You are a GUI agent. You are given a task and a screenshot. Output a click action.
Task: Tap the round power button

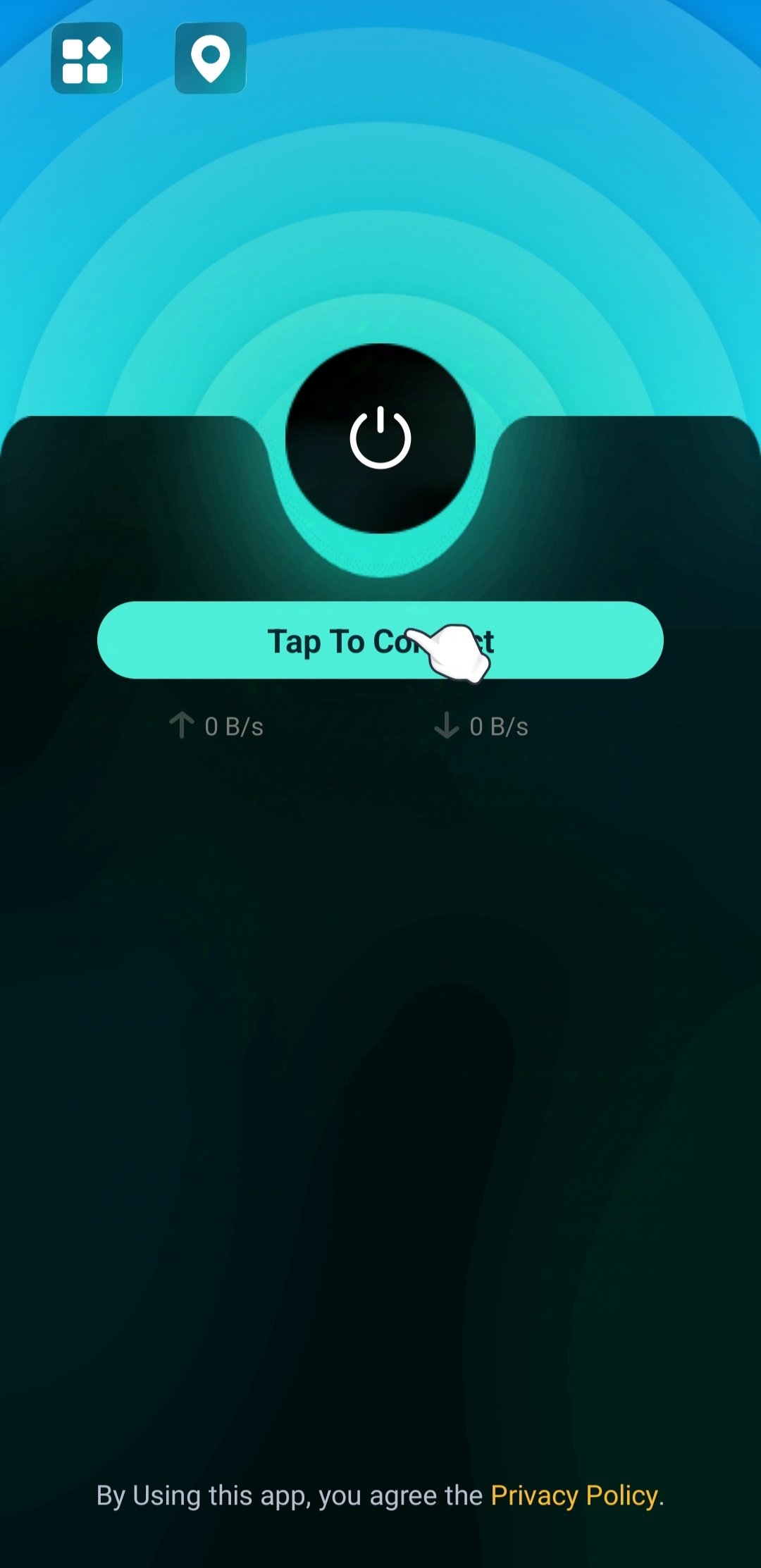(x=380, y=438)
